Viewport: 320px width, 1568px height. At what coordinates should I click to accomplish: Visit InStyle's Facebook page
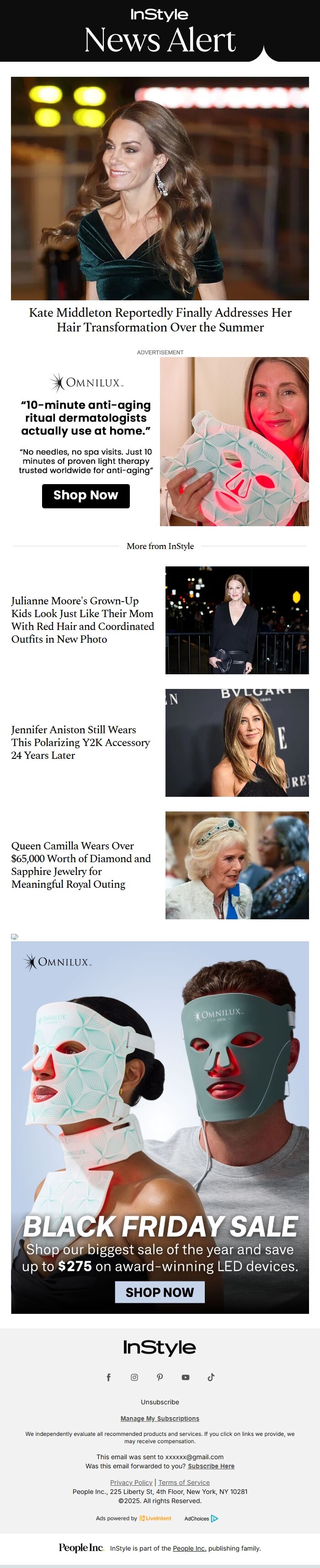(x=109, y=1377)
